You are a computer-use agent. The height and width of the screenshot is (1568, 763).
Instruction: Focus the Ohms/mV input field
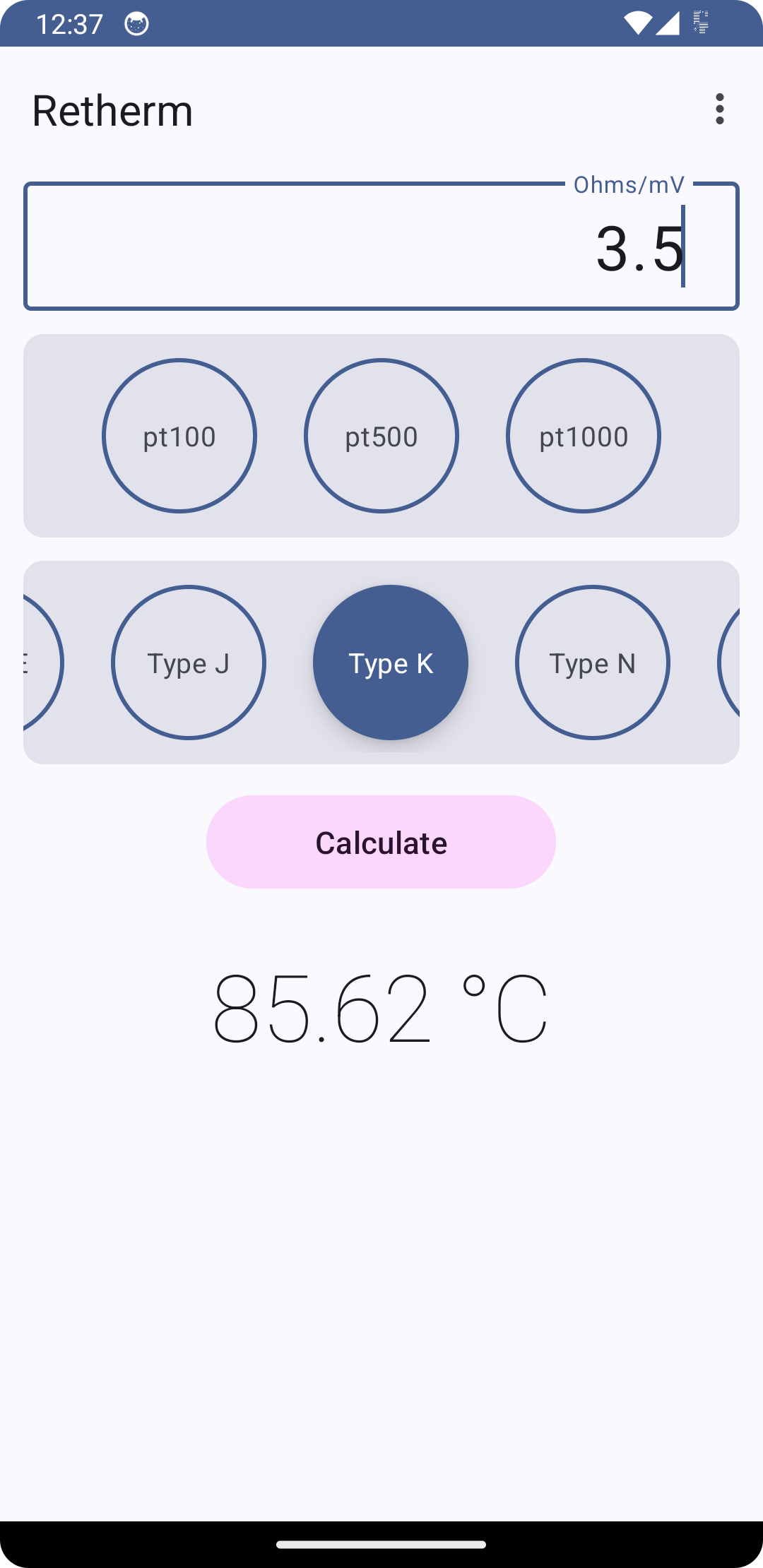(381, 247)
